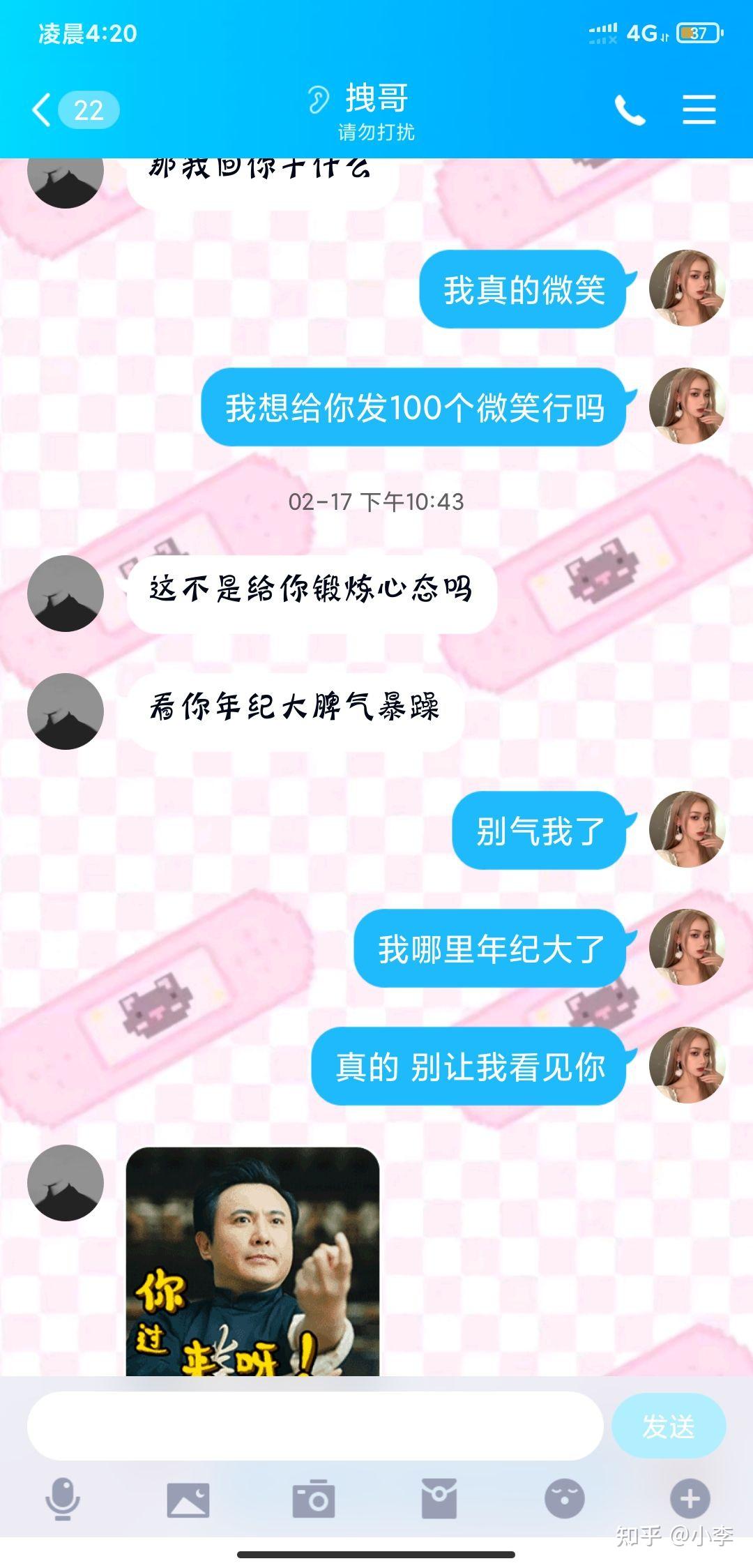The image size is (753, 1568).
Task: Open 拽哥's profile from the avatar beside 这不是给你锻炼心态吗
Action: point(66,594)
